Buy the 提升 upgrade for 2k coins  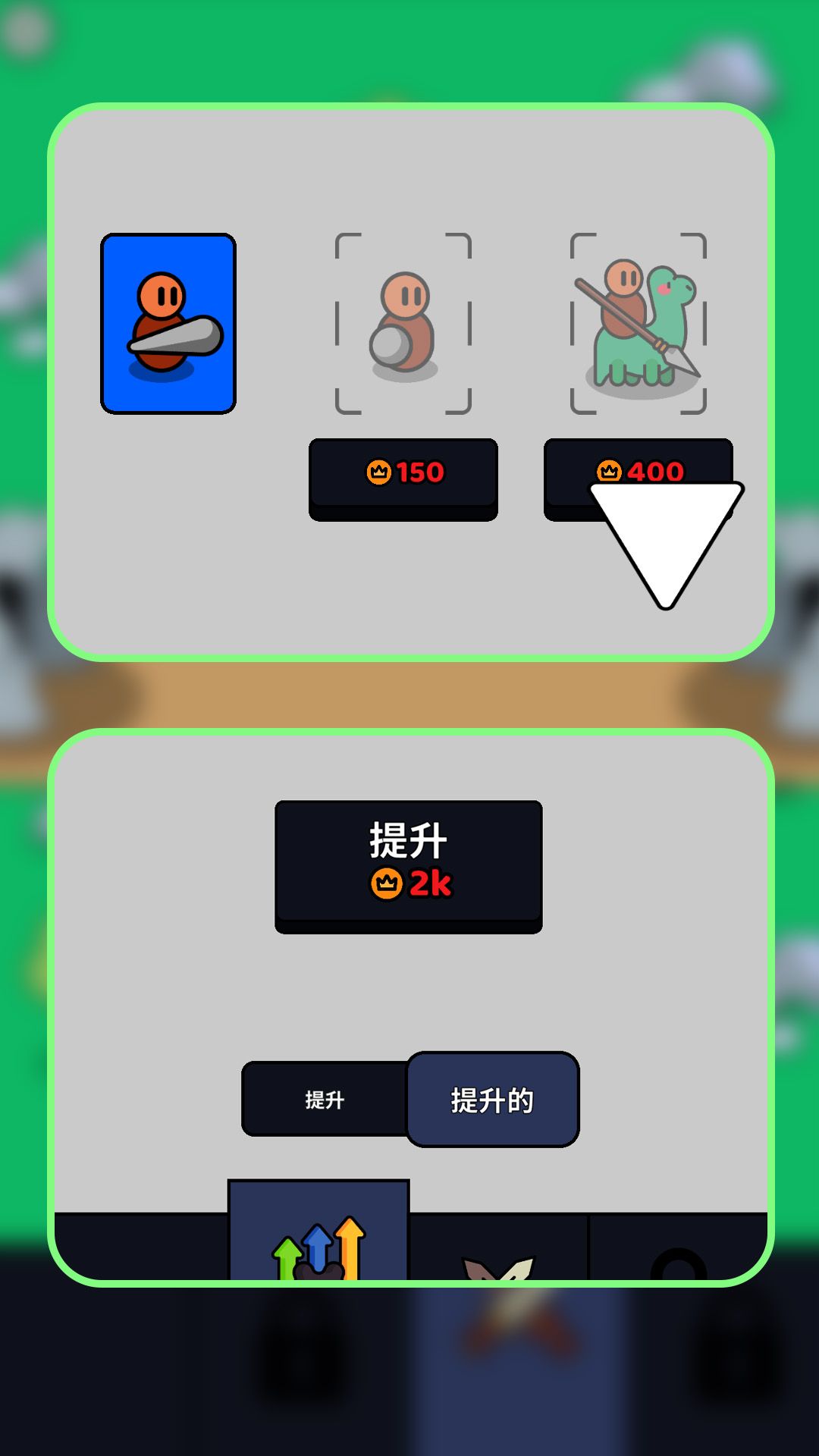[x=408, y=863]
